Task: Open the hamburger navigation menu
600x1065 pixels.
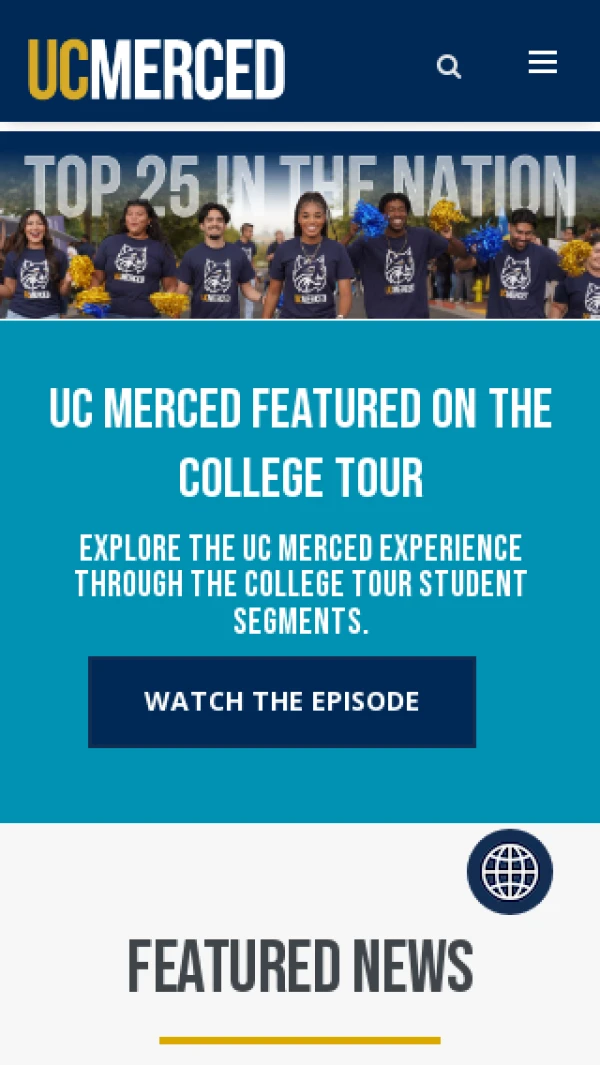Action: pos(542,63)
